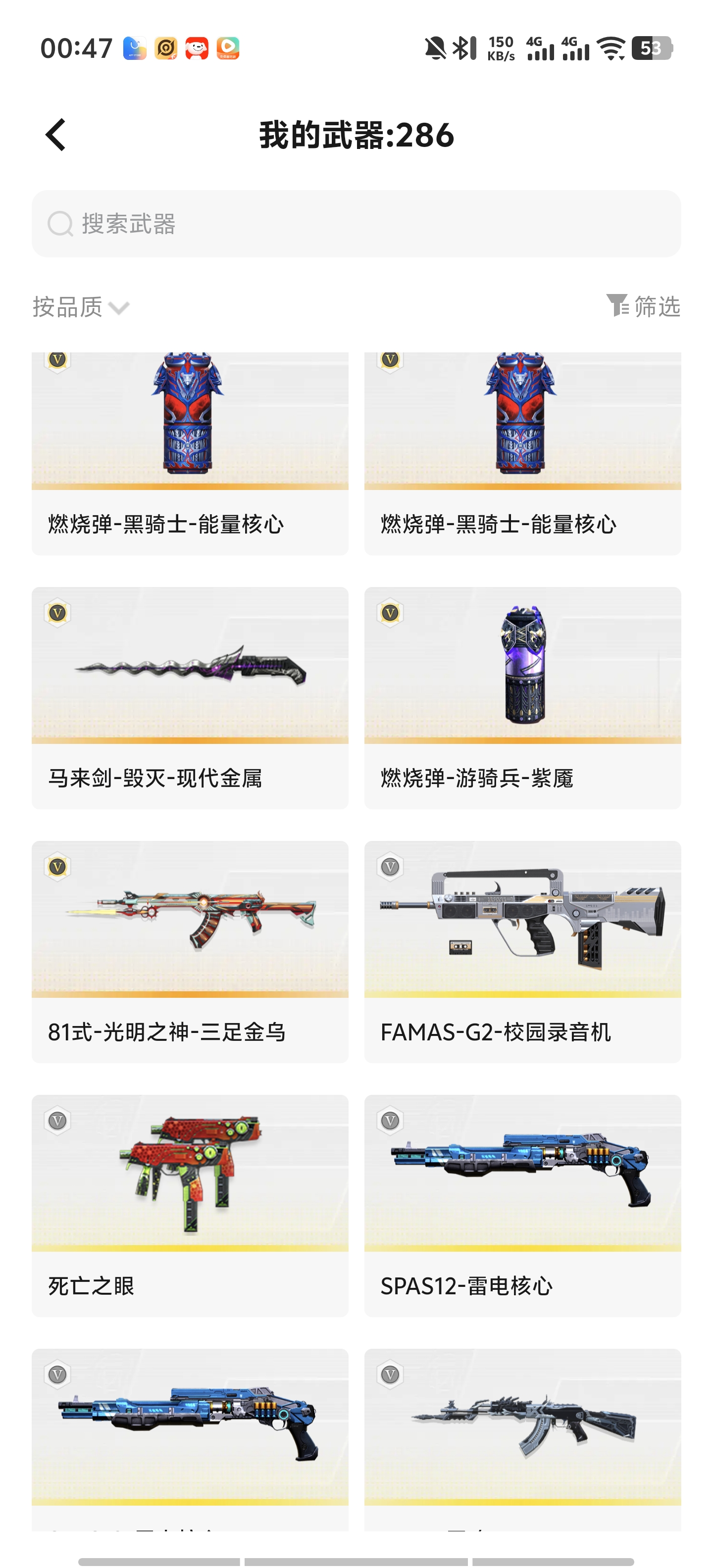The image size is (713, 1568).
Task: Open the 燃烧弹-游骑兵-紫魇 weapon card
Action: (522, 697)
